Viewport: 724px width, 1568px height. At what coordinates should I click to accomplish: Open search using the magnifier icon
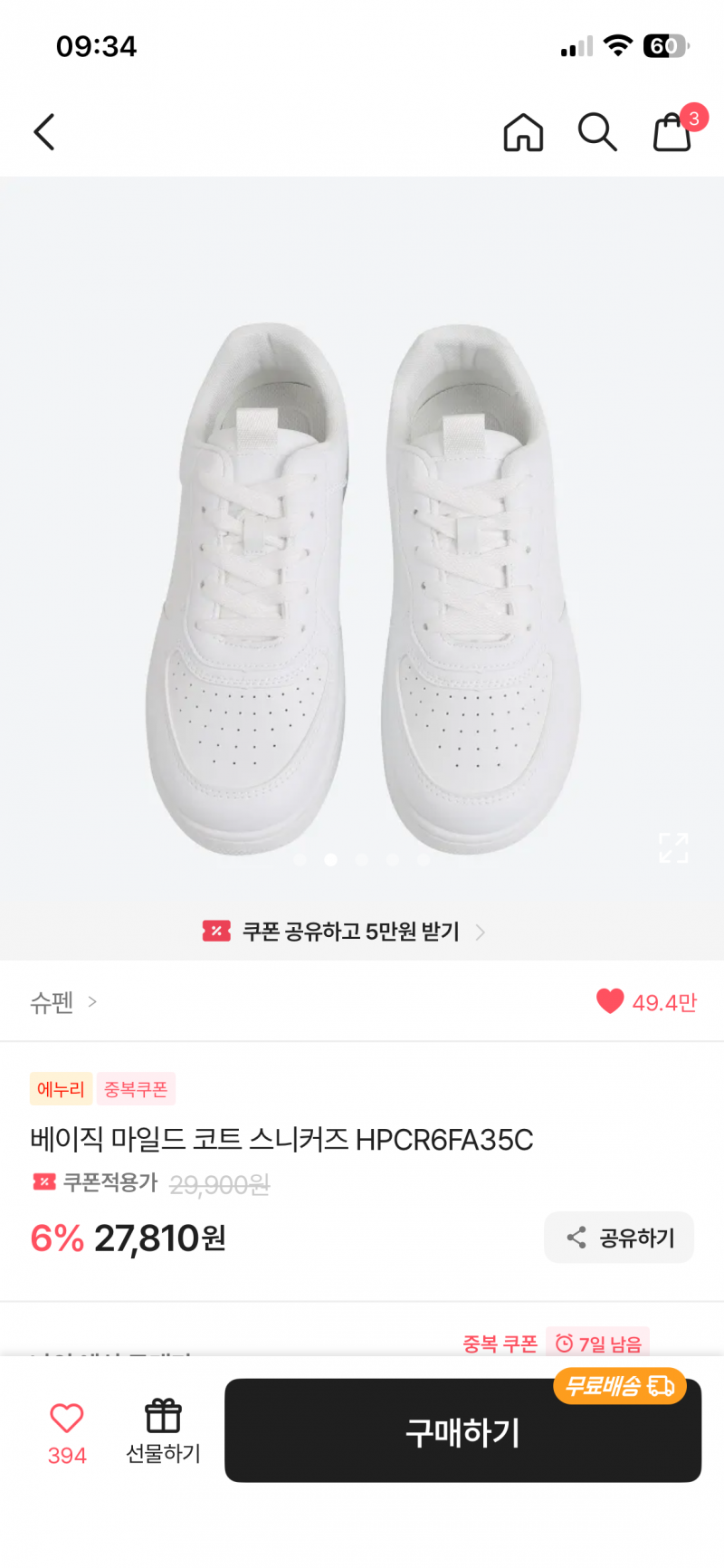(x=596, y=132)
